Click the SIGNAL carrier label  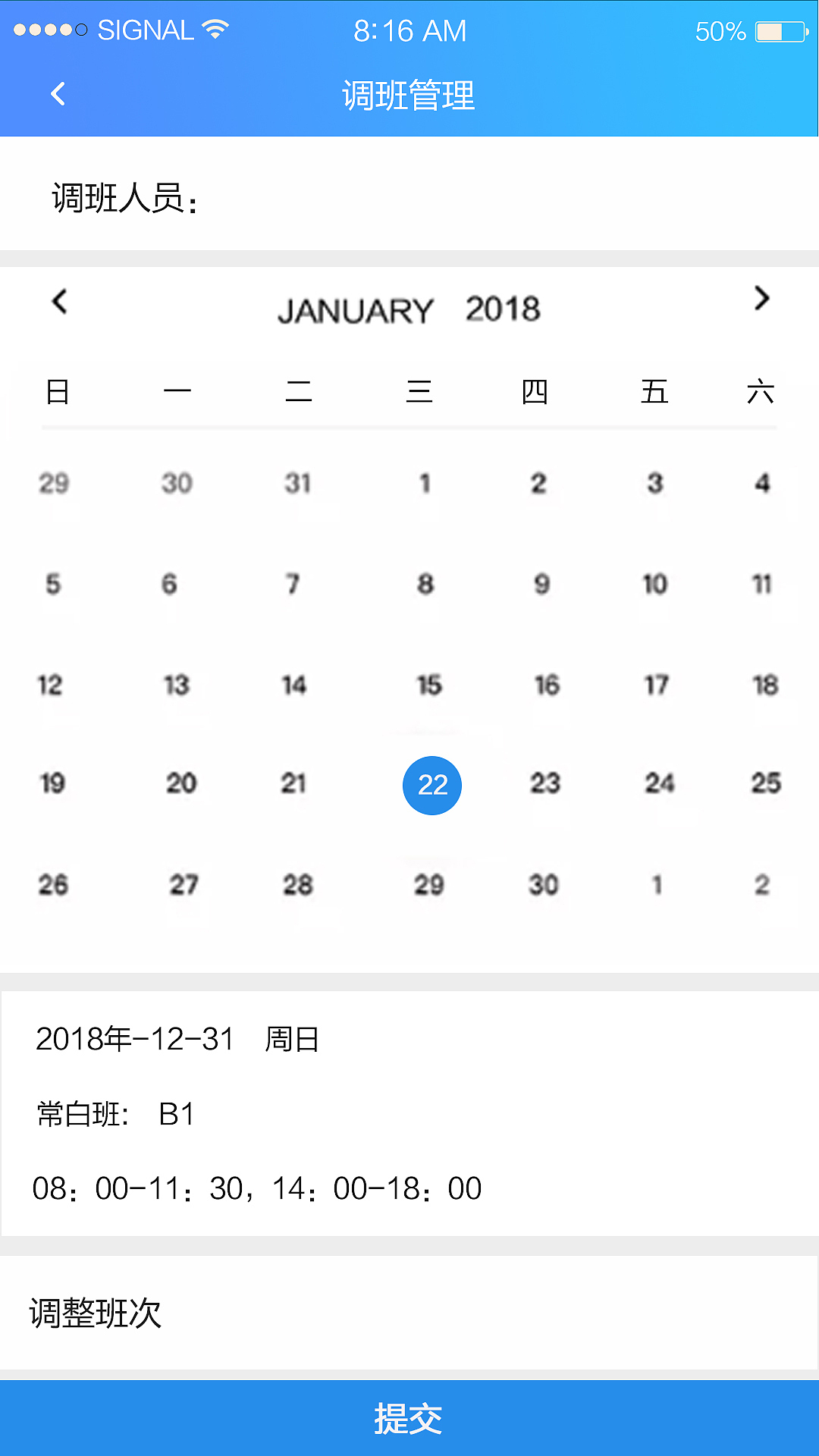(144, 29)
